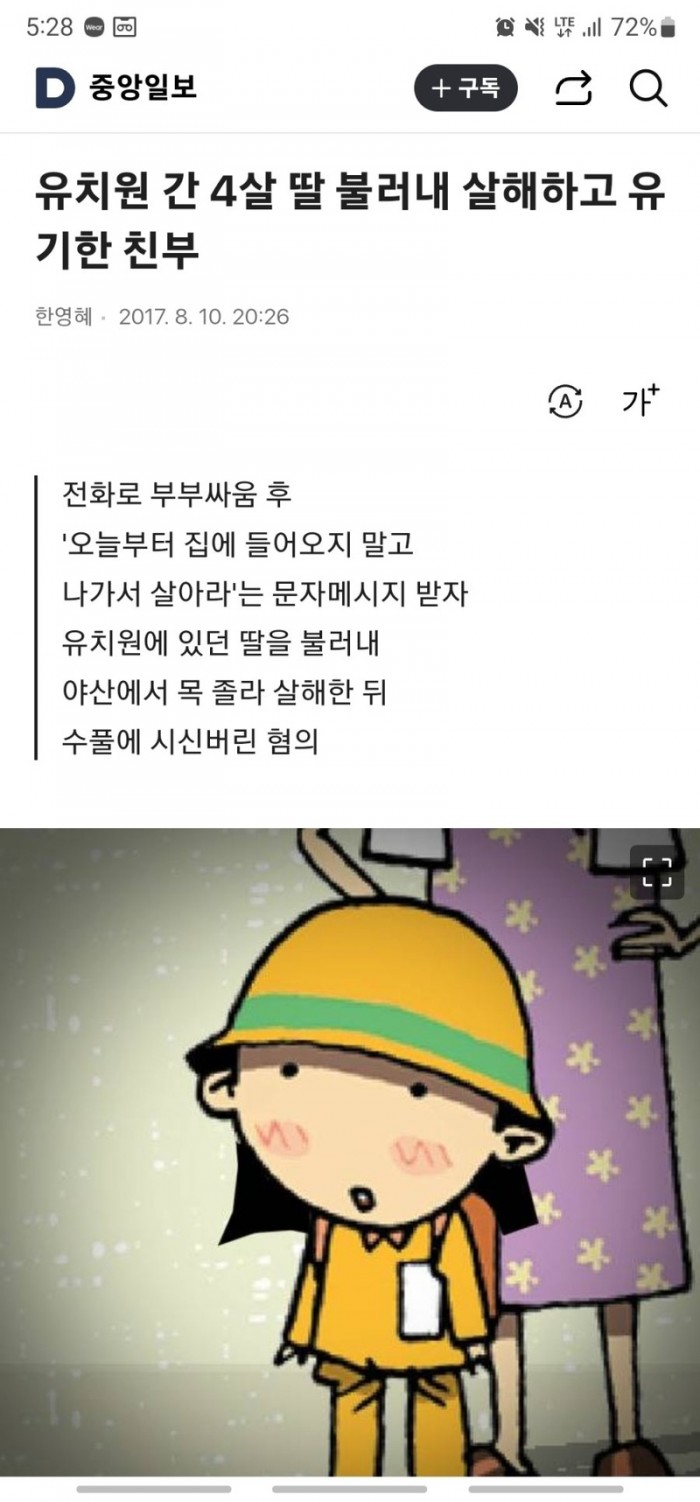Tap the translate article icon
Viewport: 700px width, 1502px height.
point(567,401)
